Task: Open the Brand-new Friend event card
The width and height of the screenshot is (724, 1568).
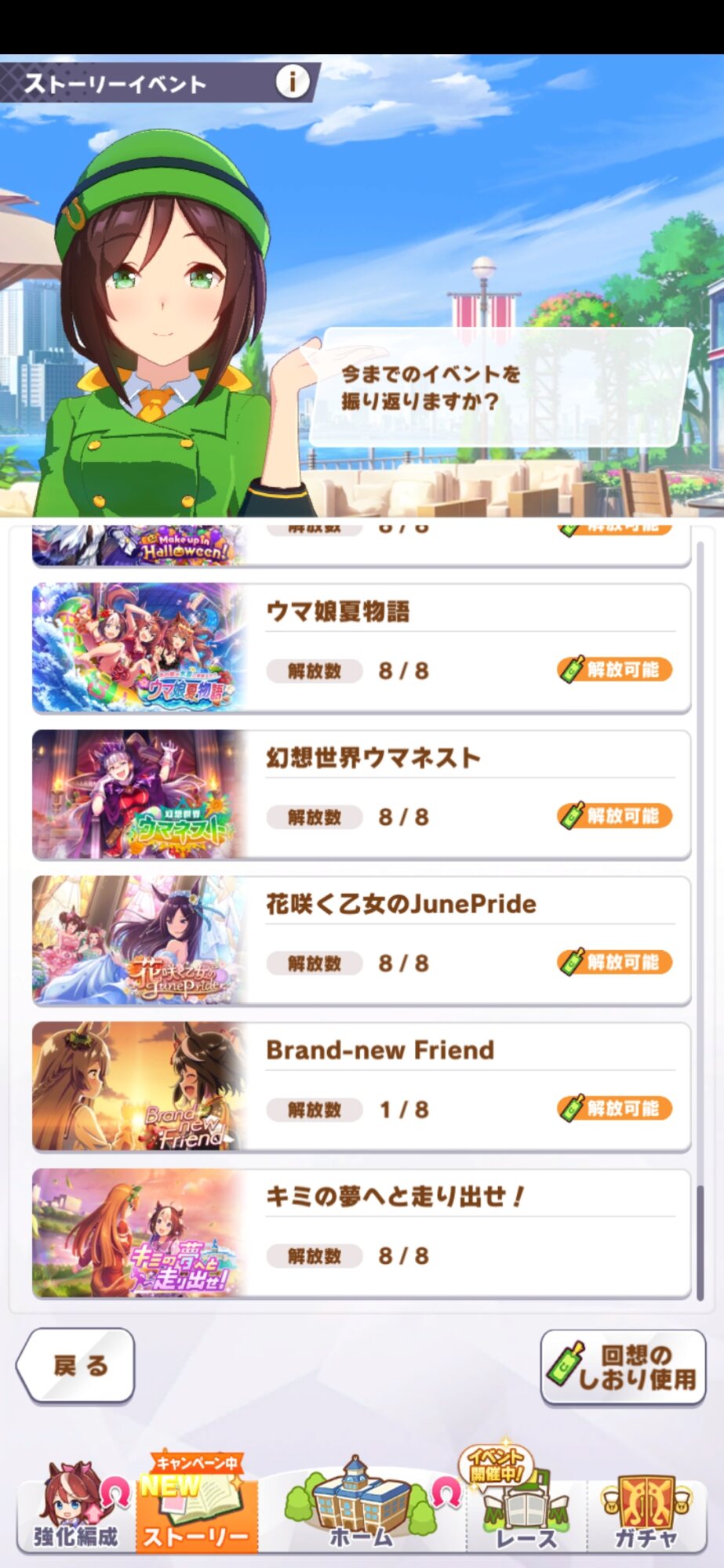Action: (x=361, y=1086)
